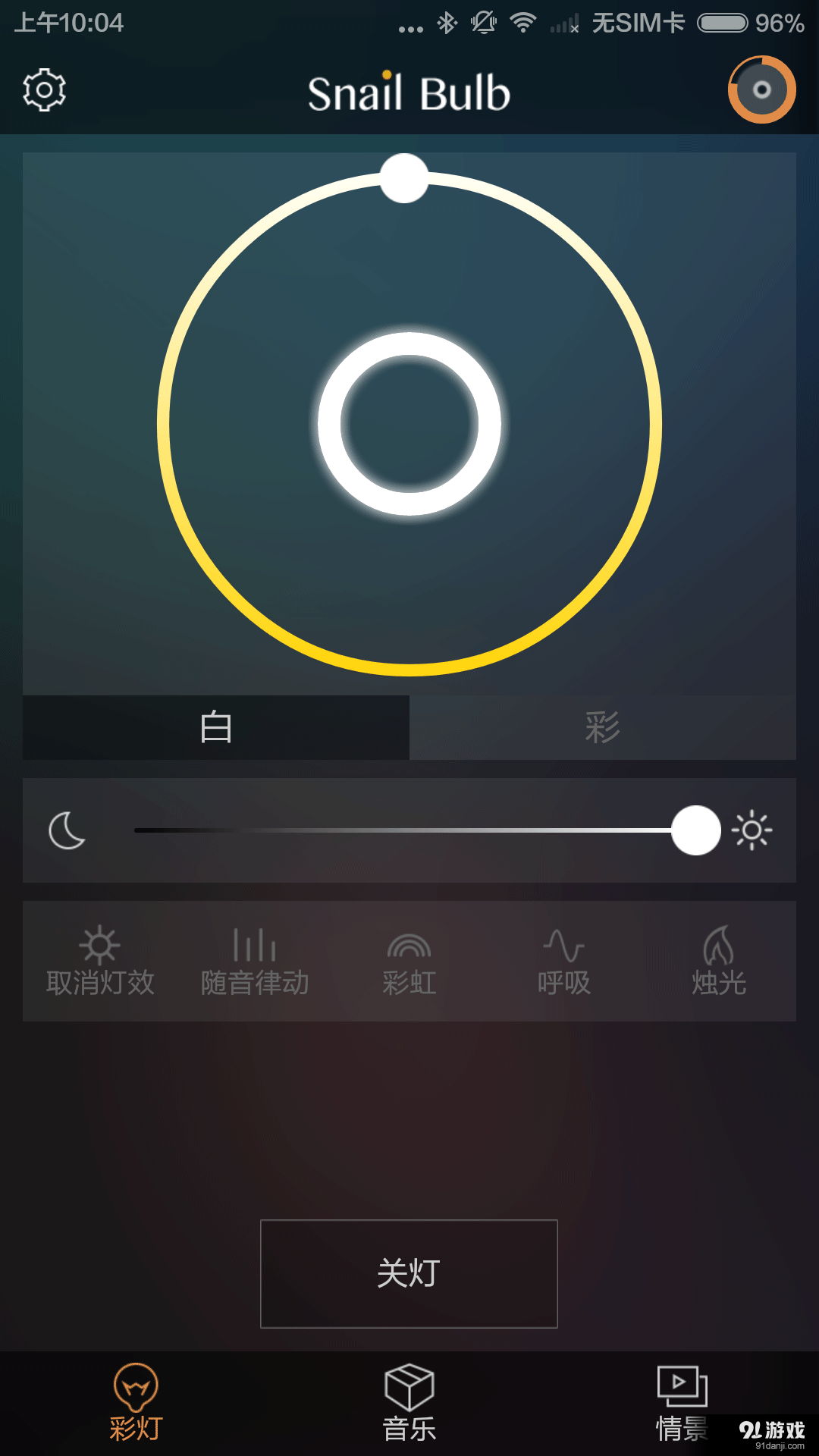Image resolution: width=819 pixels, height=1456 pixels.
Task: Tap the brightness slider handle
Action: tap(695, 830)
